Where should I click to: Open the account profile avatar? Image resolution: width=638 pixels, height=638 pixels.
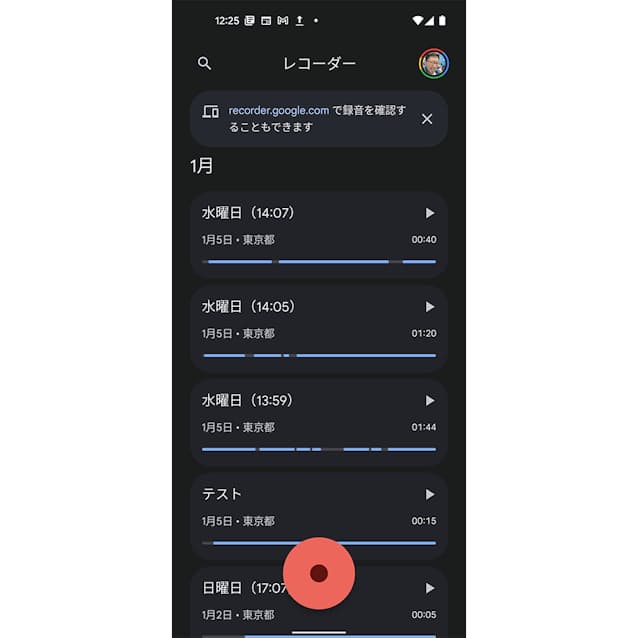(x=433, y=63)
